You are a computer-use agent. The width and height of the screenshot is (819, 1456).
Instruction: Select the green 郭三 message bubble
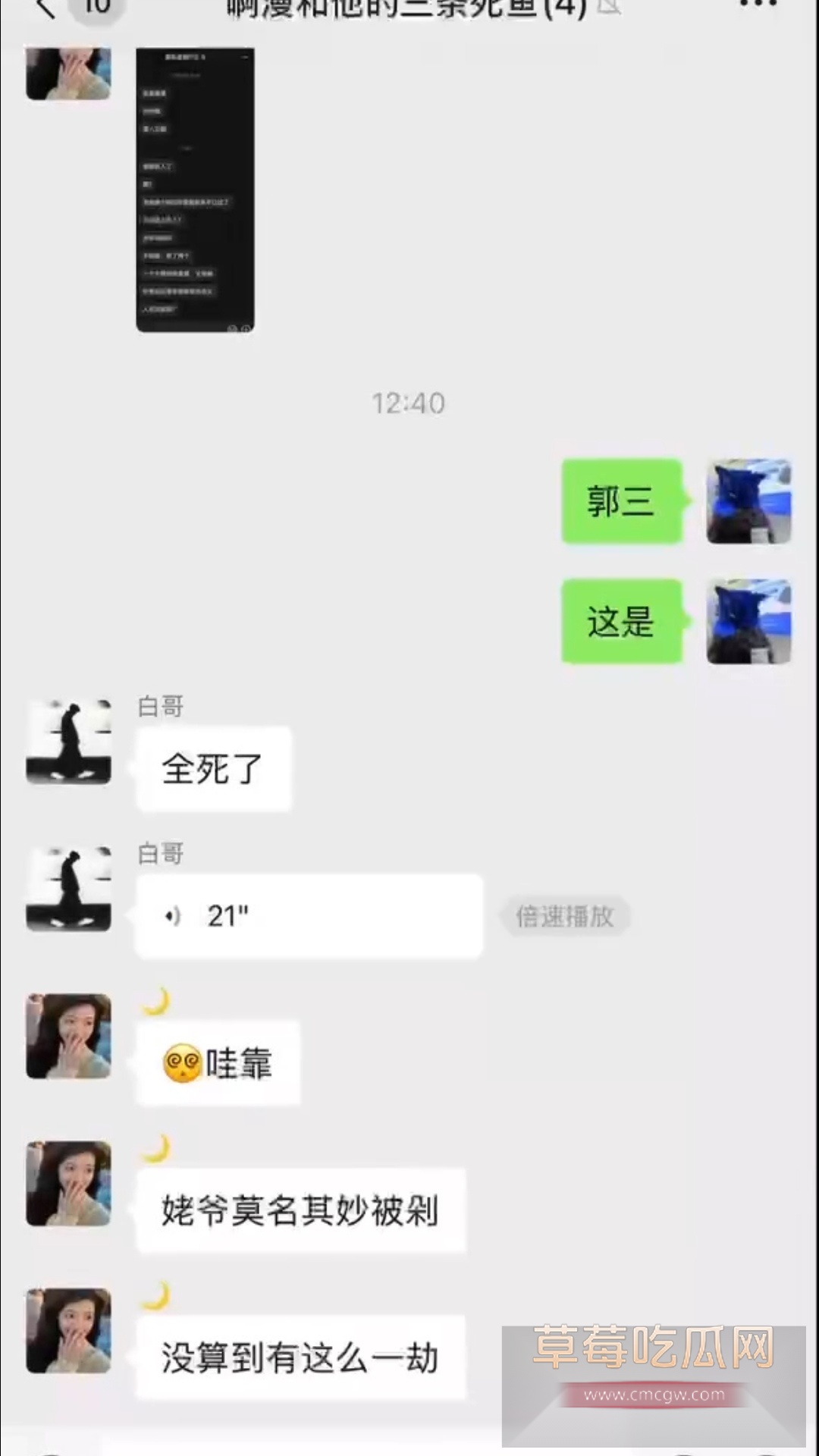point(621,501)
